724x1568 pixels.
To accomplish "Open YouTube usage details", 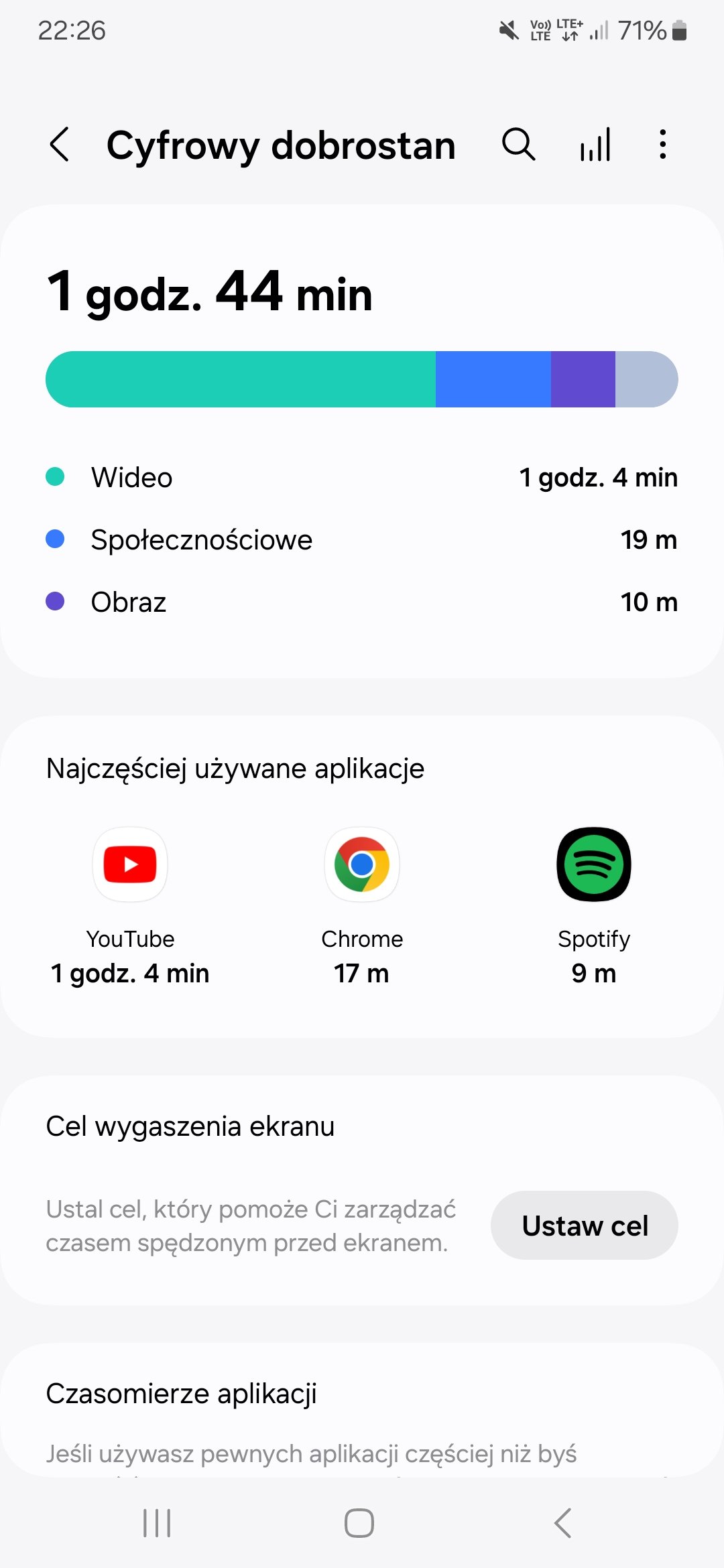I will [x=130, y=905].
